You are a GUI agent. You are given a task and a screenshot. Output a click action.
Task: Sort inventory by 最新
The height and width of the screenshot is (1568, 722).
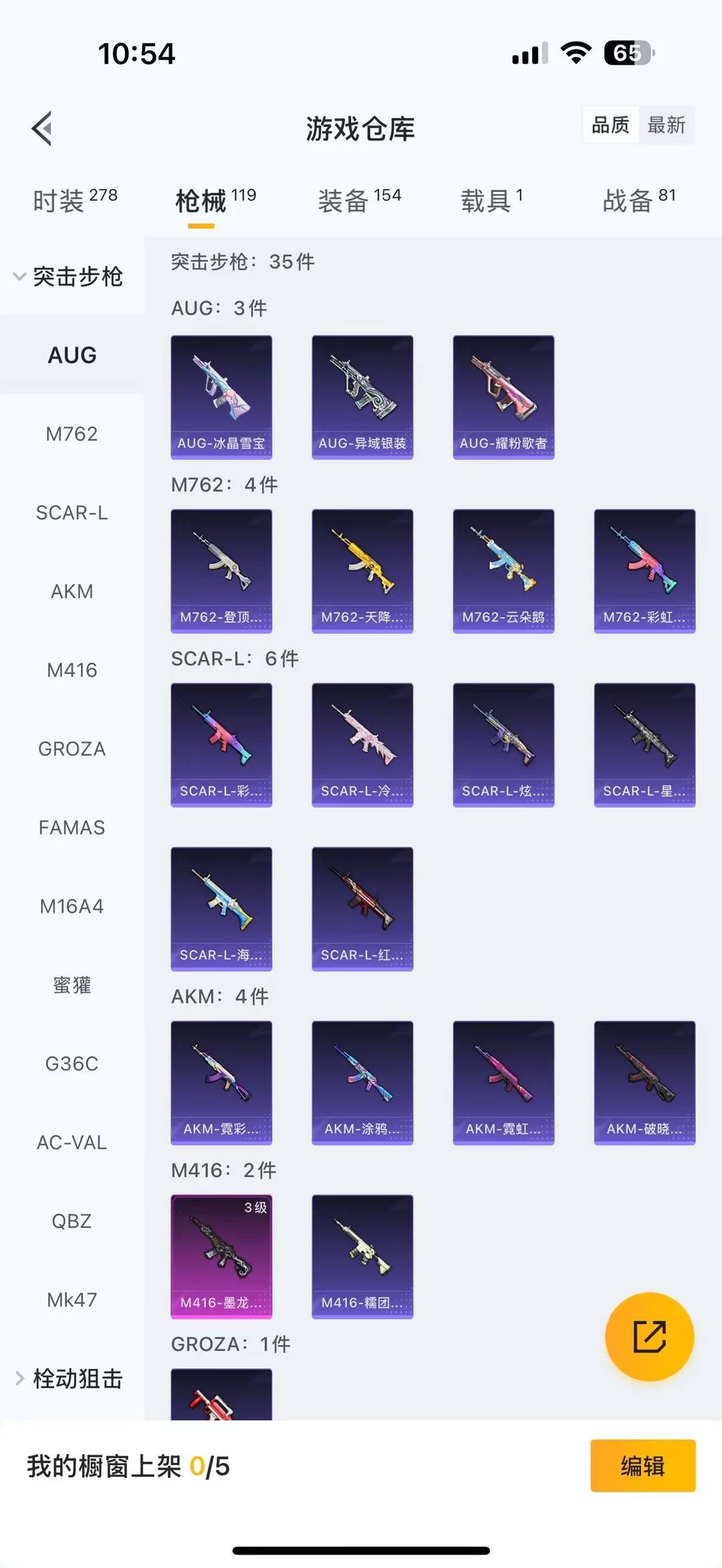pyautogui.click(x=666, y=125)
